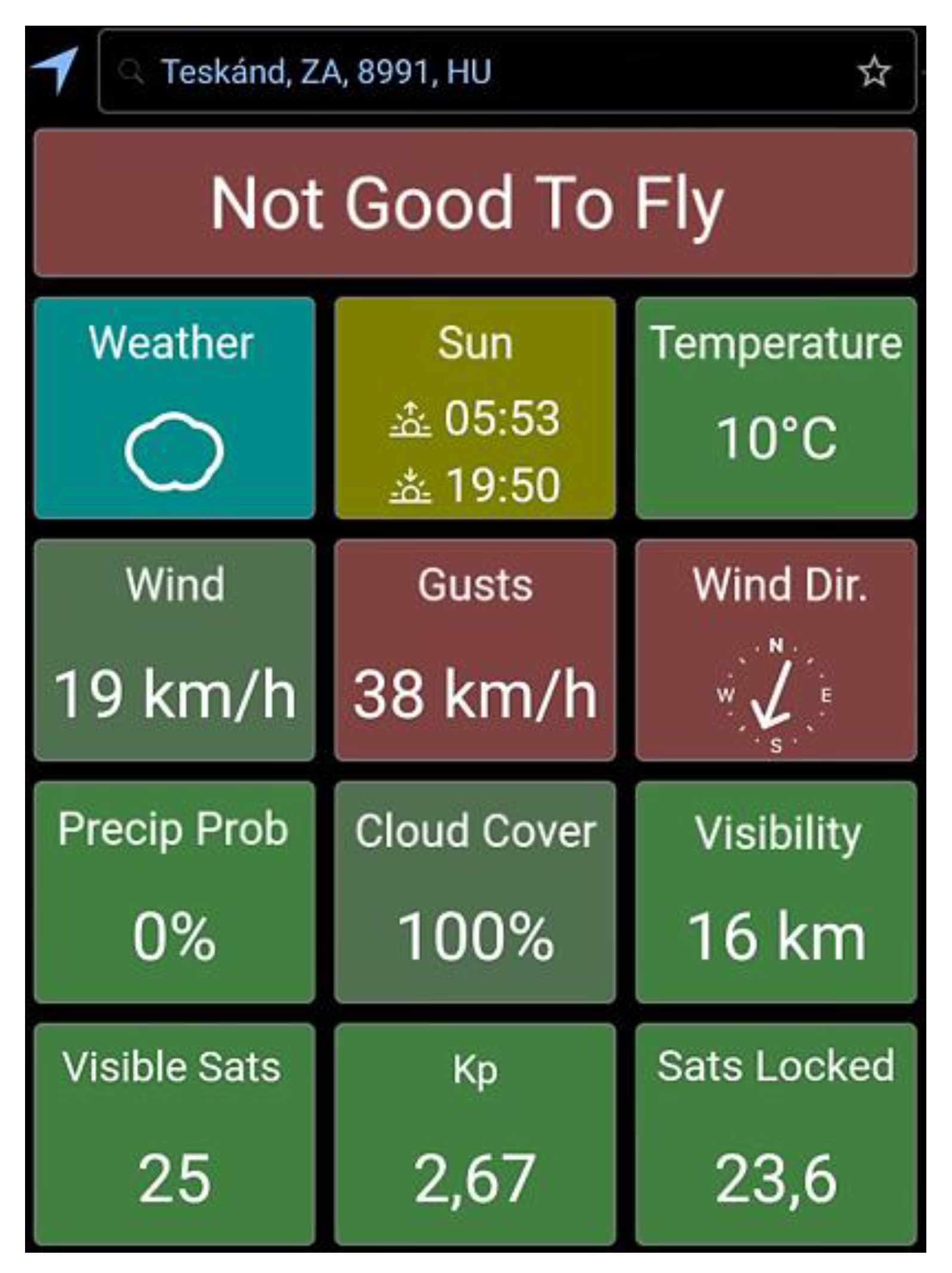The image size is (952, 1273).
Task: View the Kp index tile
Action: coord(475,1134)
